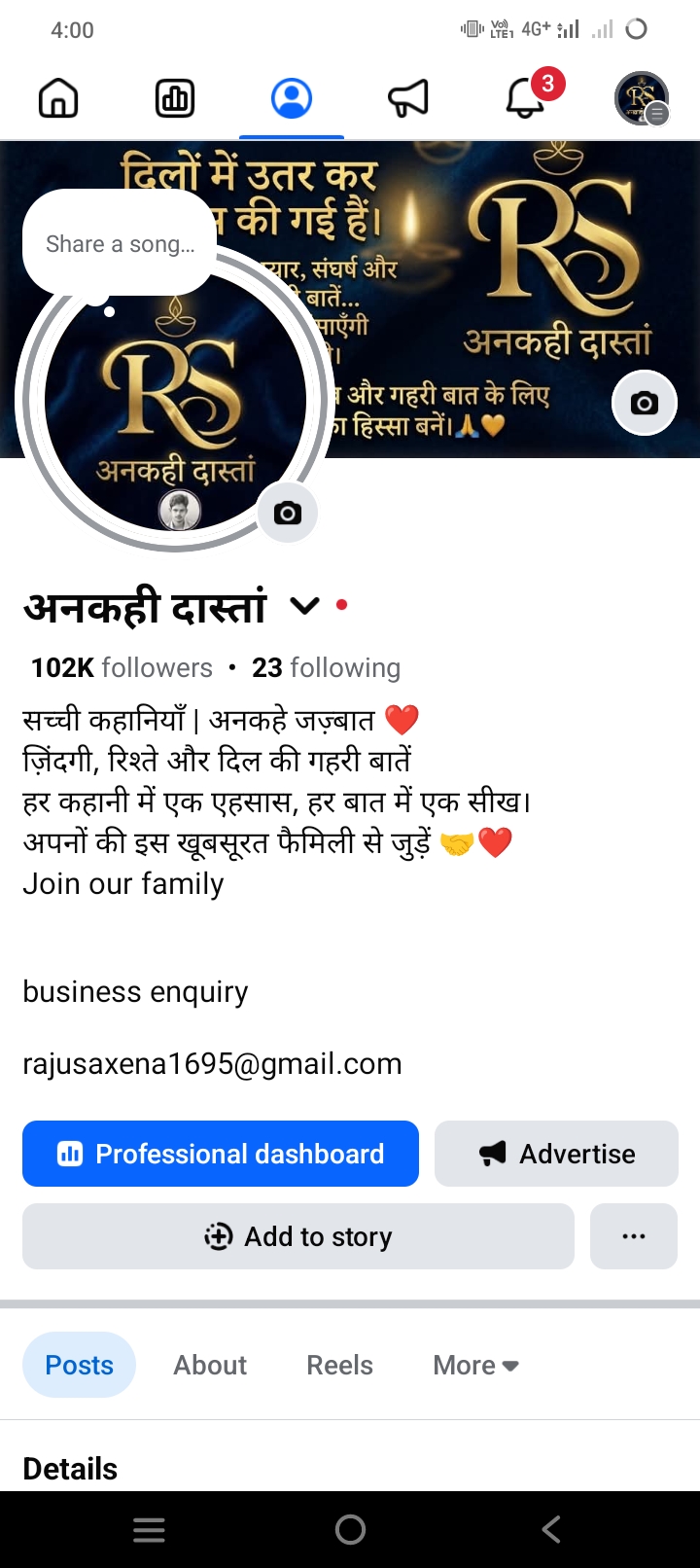Tap the Advertise button
Screen dimensions: 700x1568
(556, 1154)
